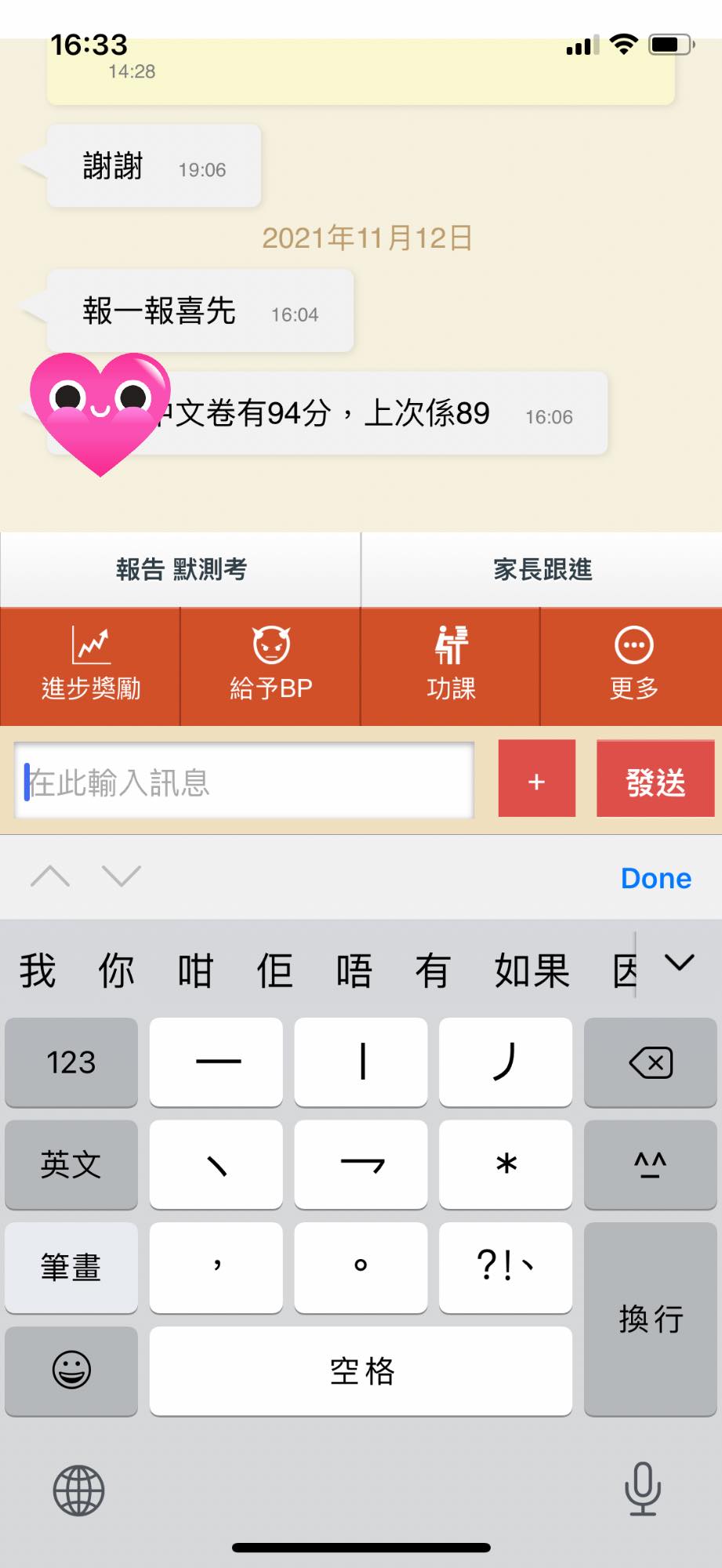This screenshot has height=1568, width=722.
Task: Switch input language with globe key
Action: [78, 1490]
